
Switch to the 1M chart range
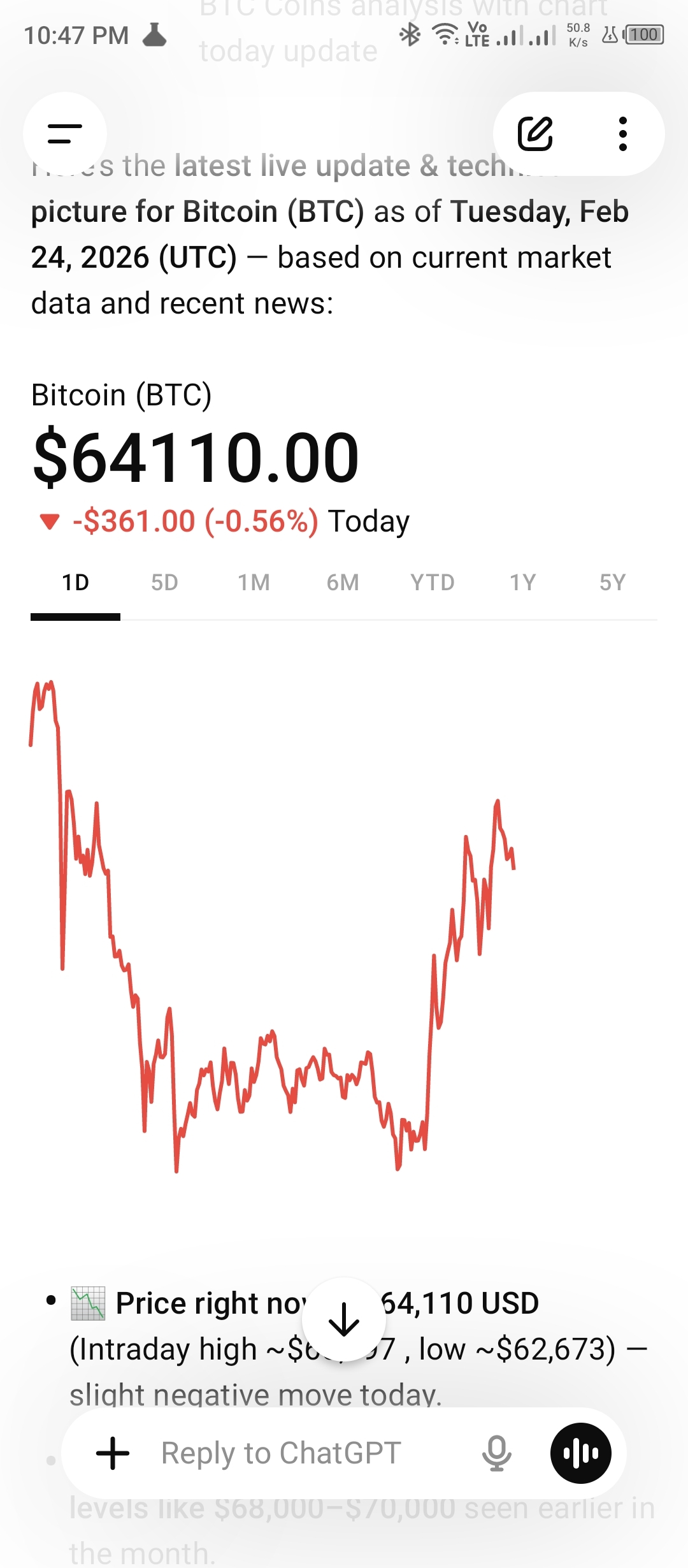pos(254,583)
